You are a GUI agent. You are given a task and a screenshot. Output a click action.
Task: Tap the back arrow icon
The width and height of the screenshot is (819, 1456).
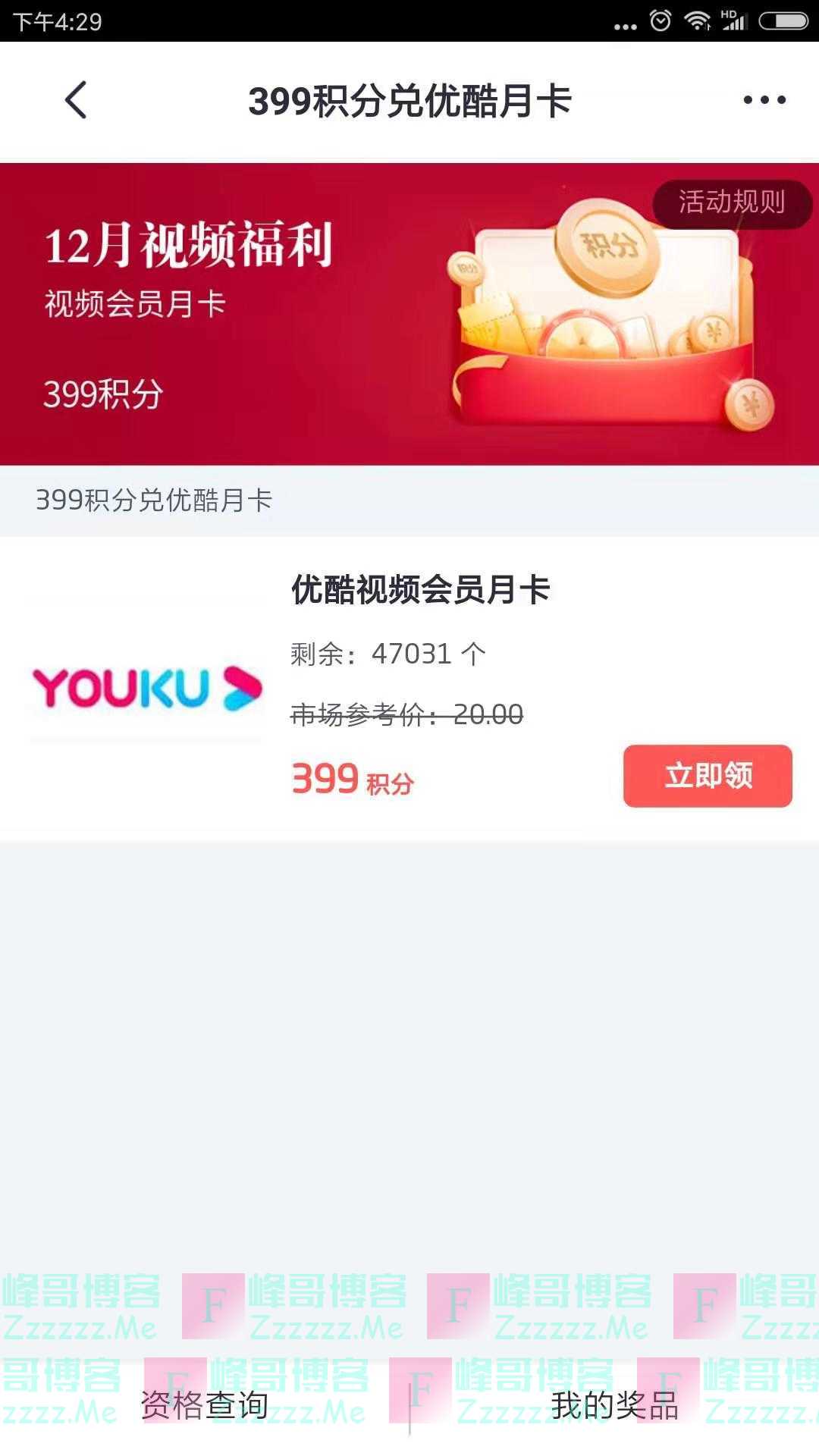[76, 99]
